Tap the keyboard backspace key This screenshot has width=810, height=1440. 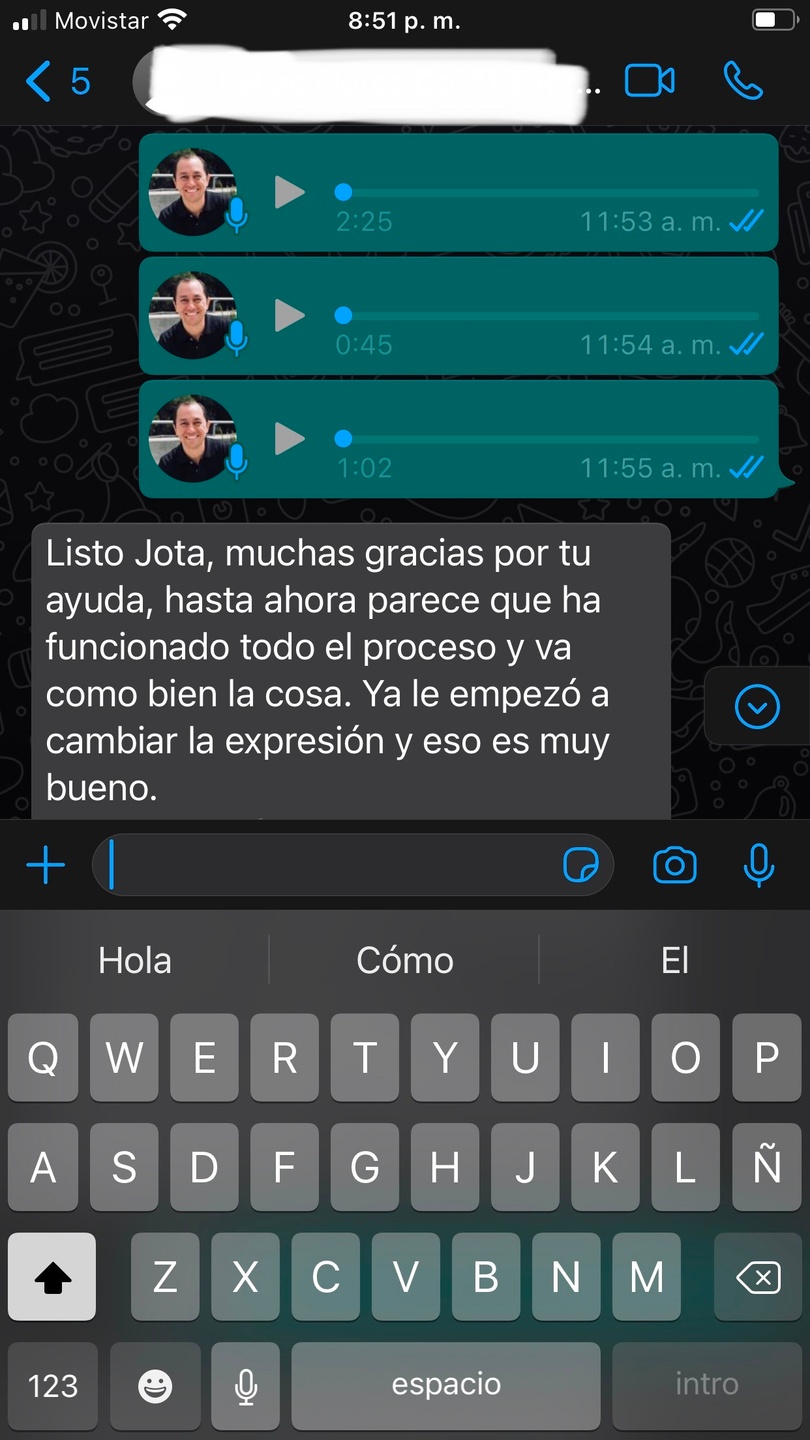(757, 1277)
